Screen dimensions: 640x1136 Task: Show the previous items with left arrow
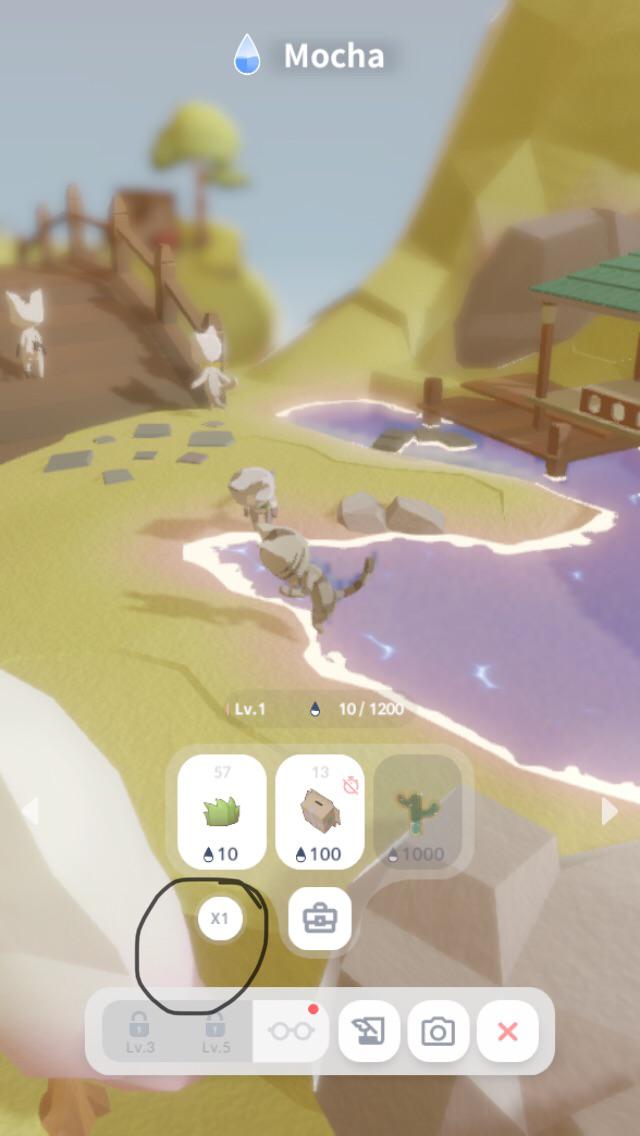pos(30,811)
